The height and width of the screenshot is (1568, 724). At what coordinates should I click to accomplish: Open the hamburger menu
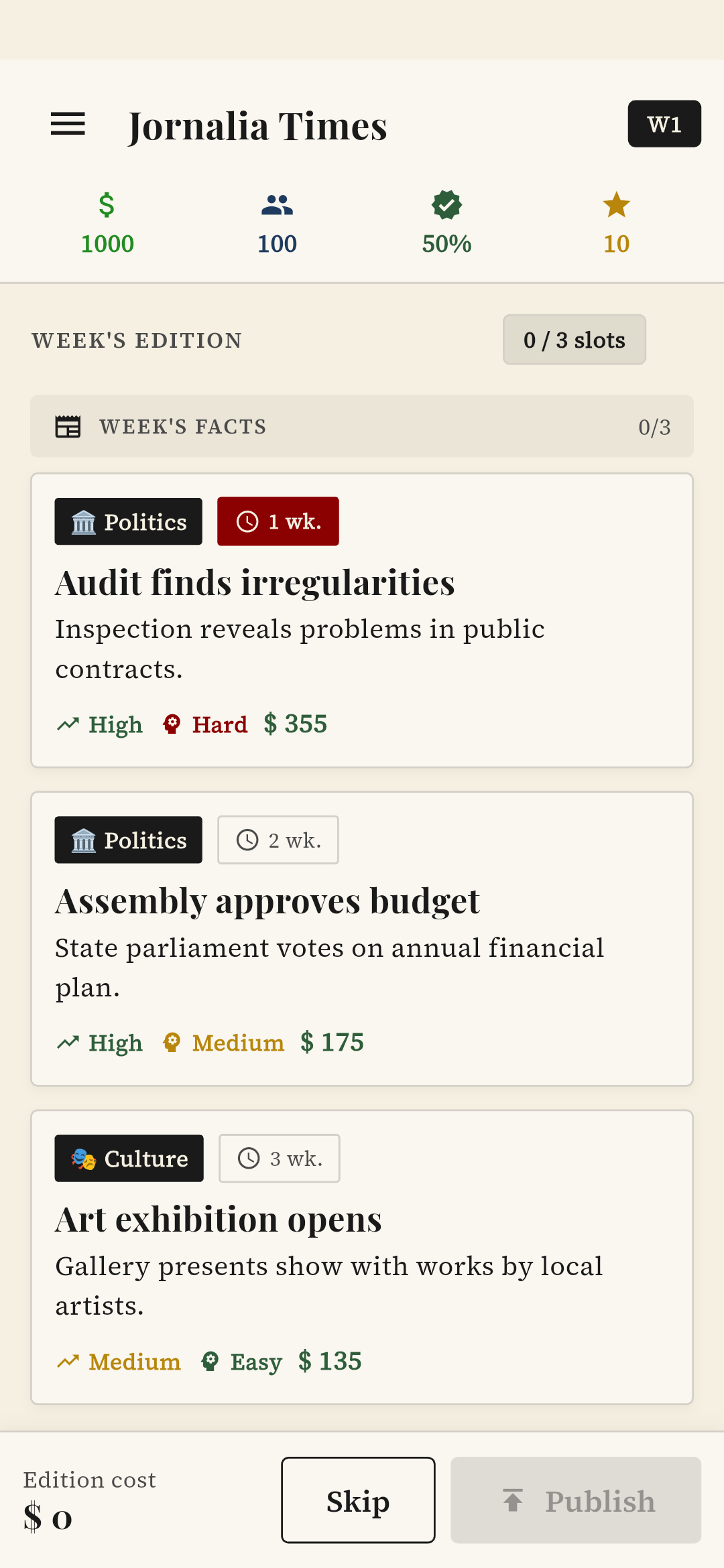(68, 124)
